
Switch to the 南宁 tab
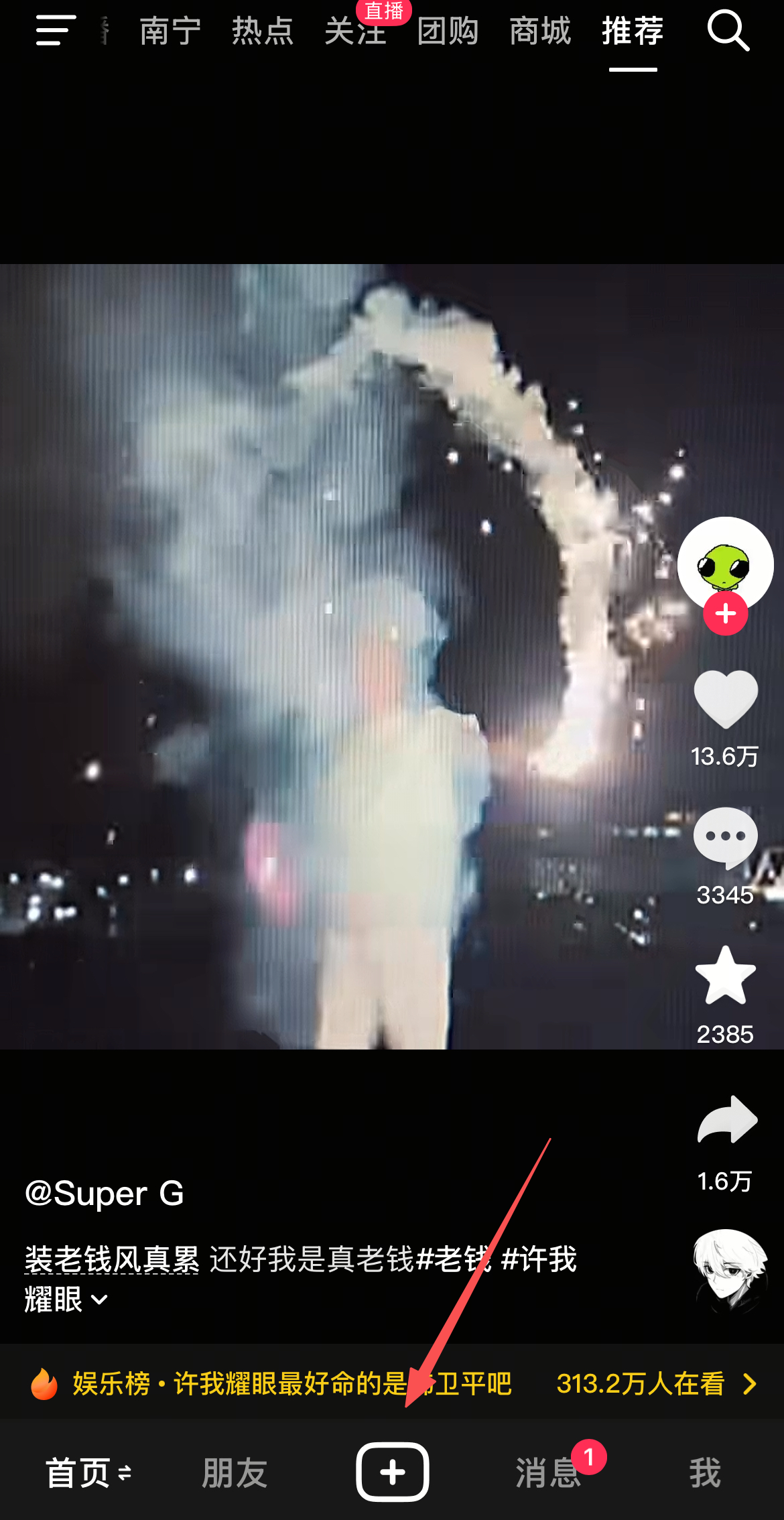(170, 31)
